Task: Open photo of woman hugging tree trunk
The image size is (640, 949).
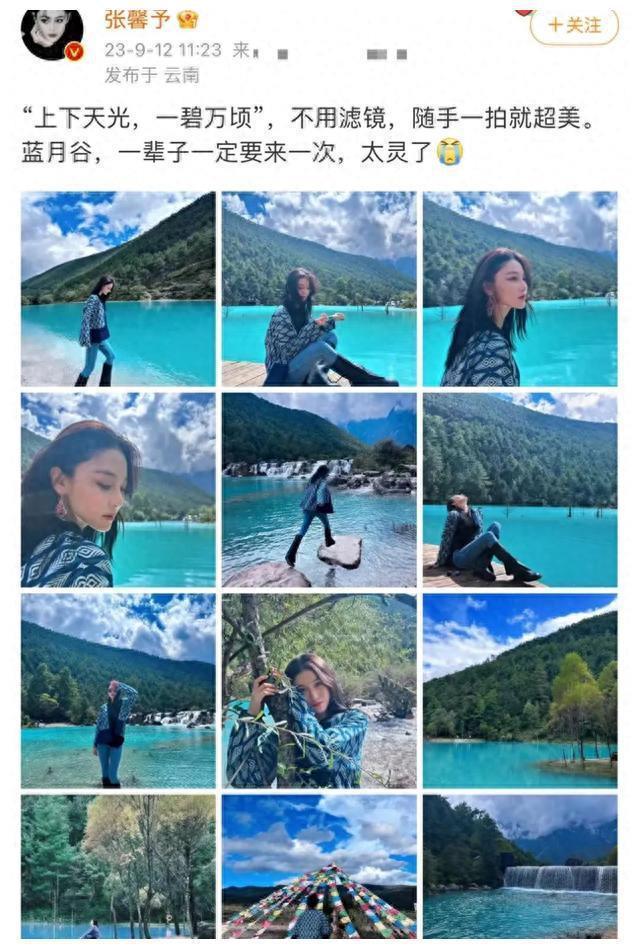Action: (319, 691)
